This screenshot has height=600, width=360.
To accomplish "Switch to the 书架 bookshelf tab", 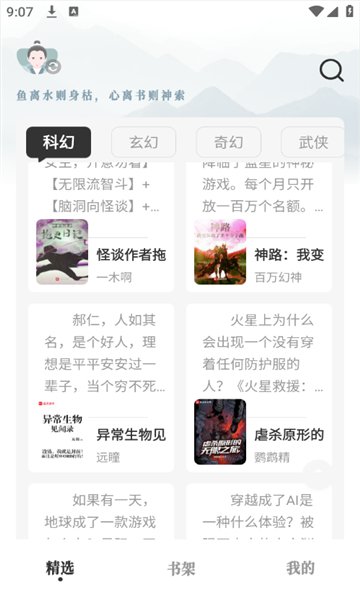I will [x=181, y=568].
